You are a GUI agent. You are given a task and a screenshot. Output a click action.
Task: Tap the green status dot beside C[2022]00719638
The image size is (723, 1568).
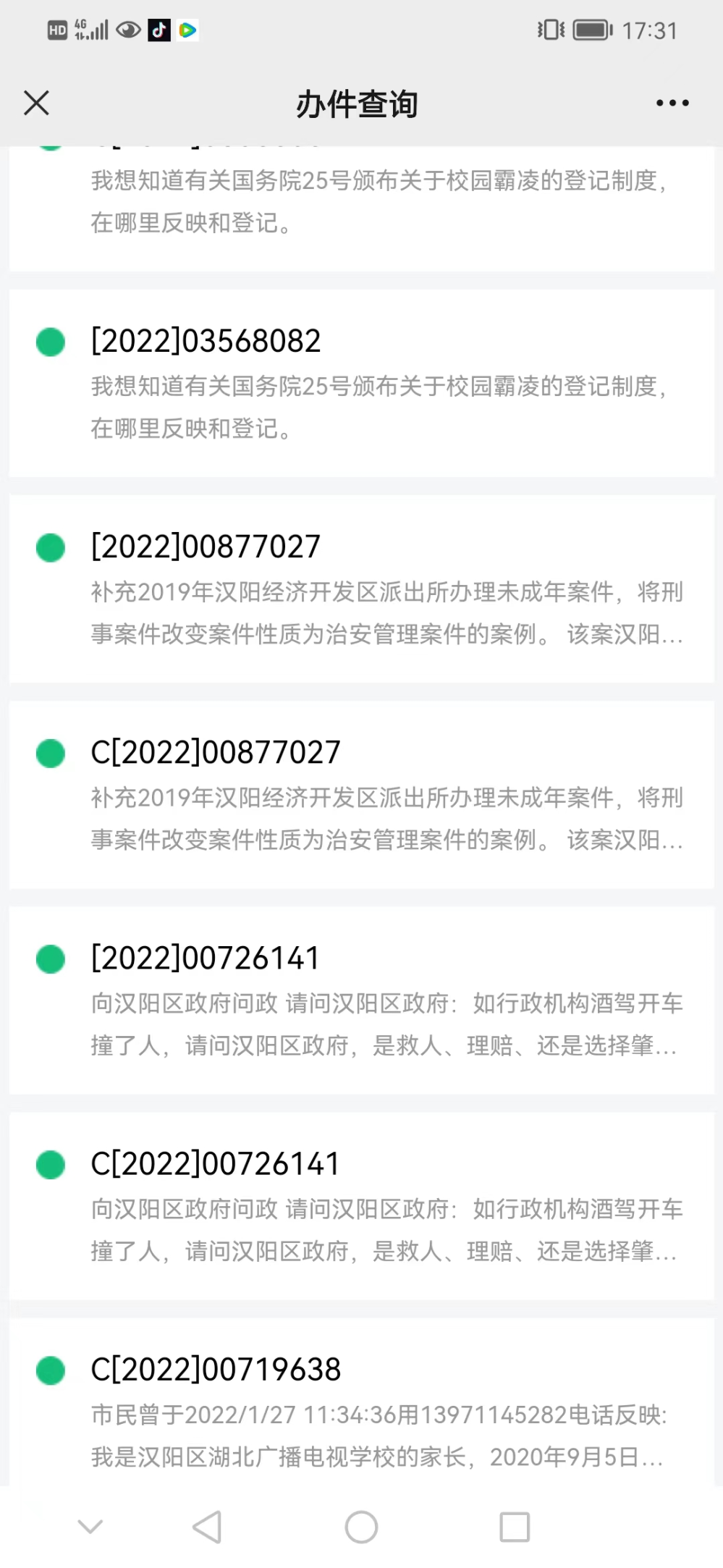[x=50, y=1369]
